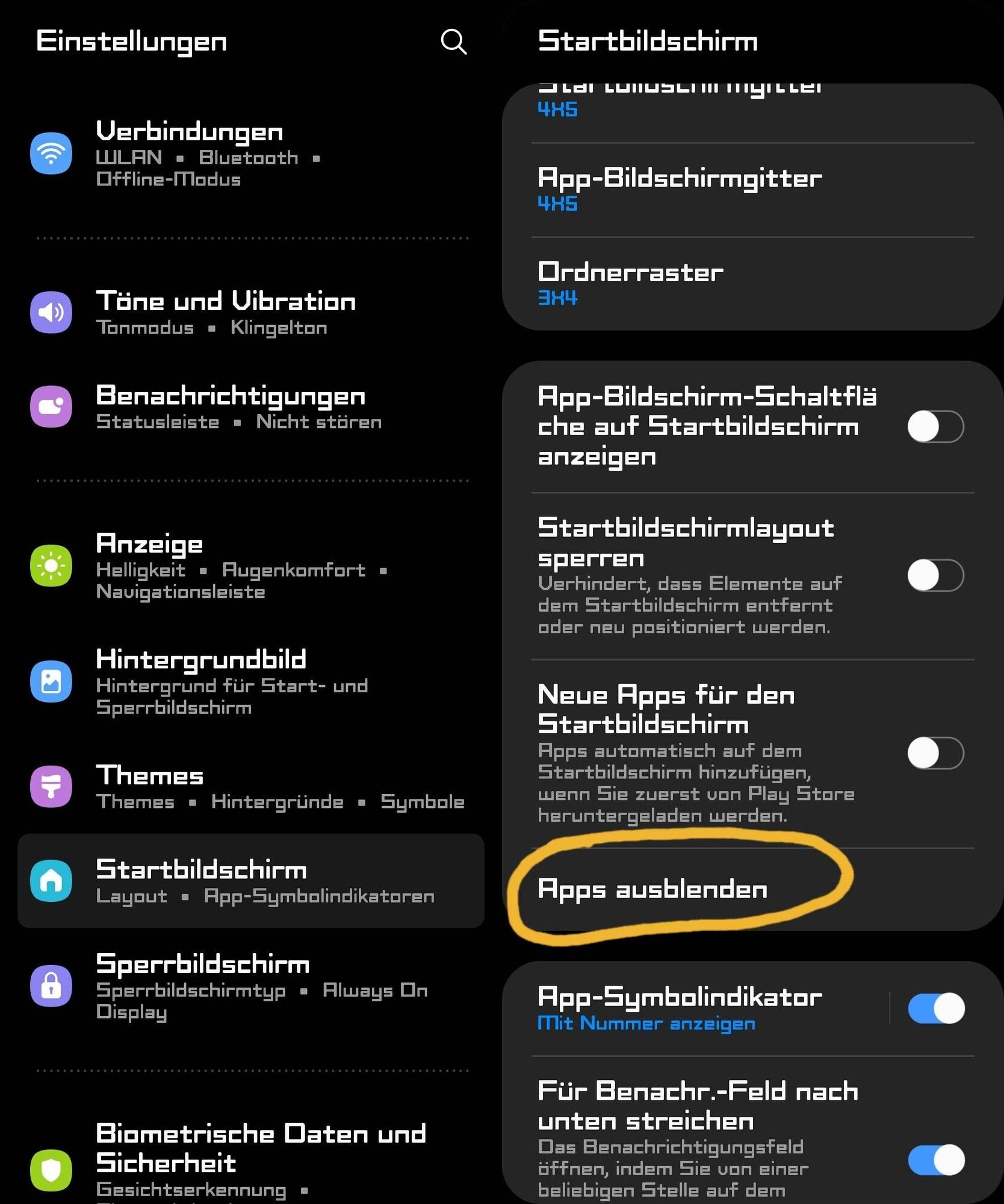Image resolution: width=1004 pixels, height=1204 pixels.
Task: Open Hintergrundbild settings
Action: (241, 681)
